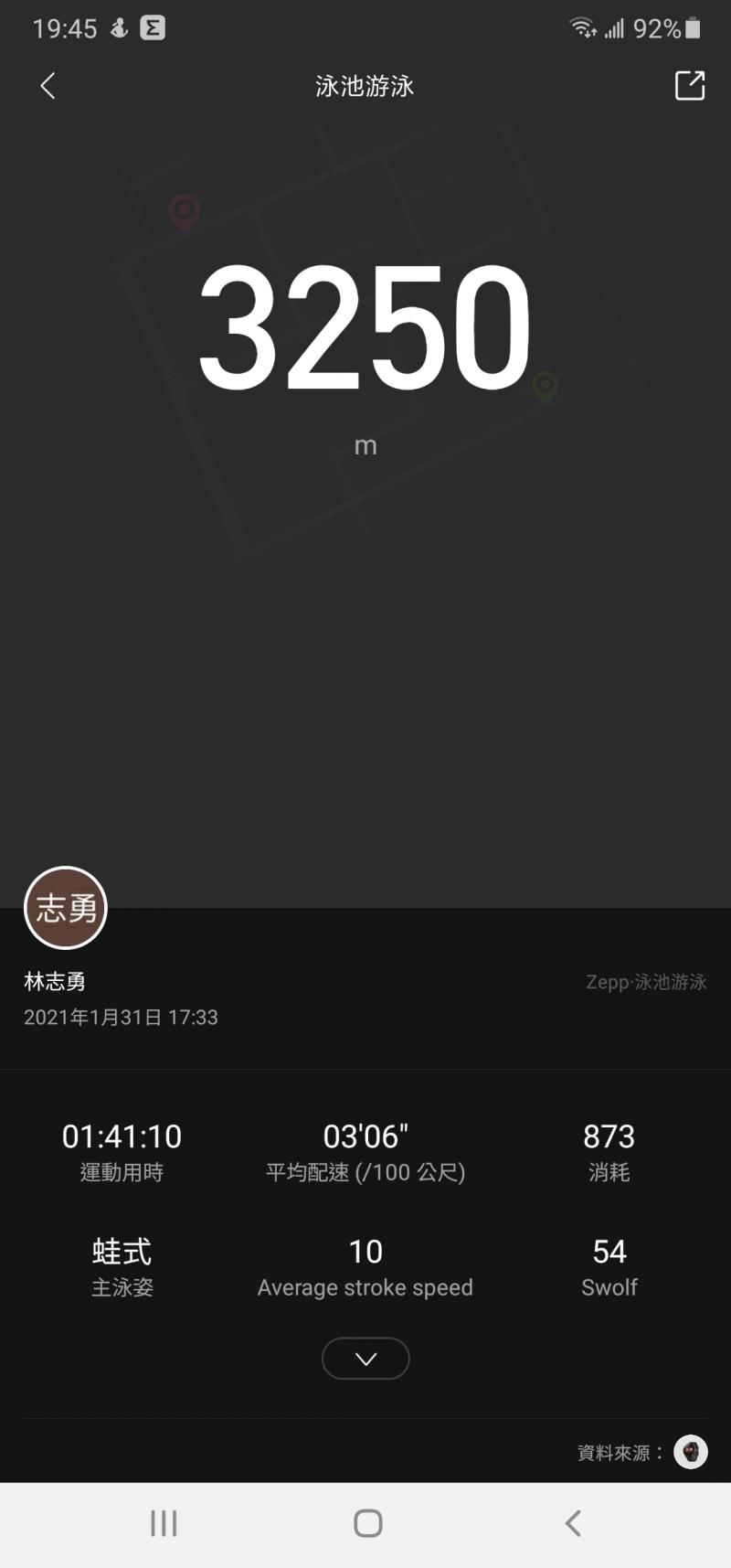Tap the system home button
Viewport: 731px width, 1568px height.
[367, 1523]
